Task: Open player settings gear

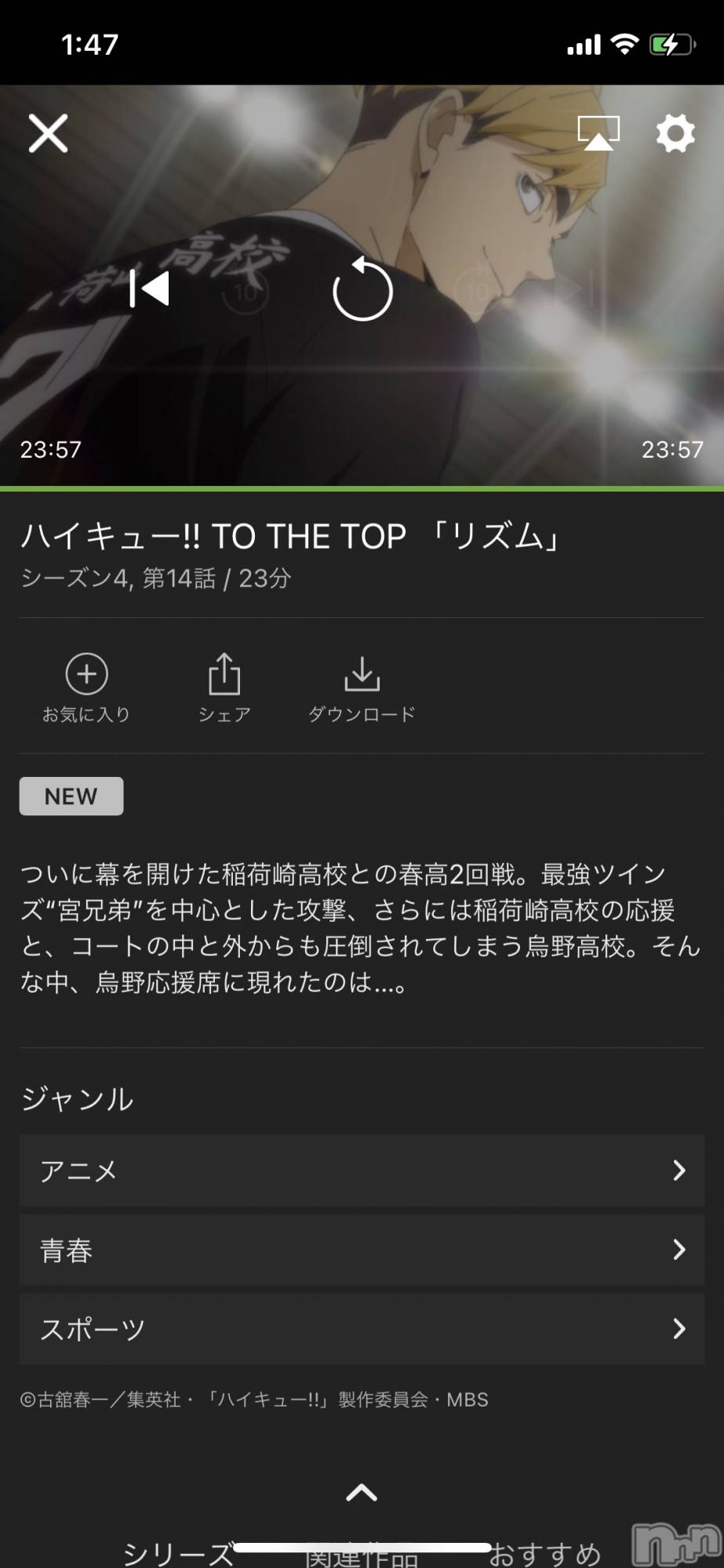Action: click(675, 133)
